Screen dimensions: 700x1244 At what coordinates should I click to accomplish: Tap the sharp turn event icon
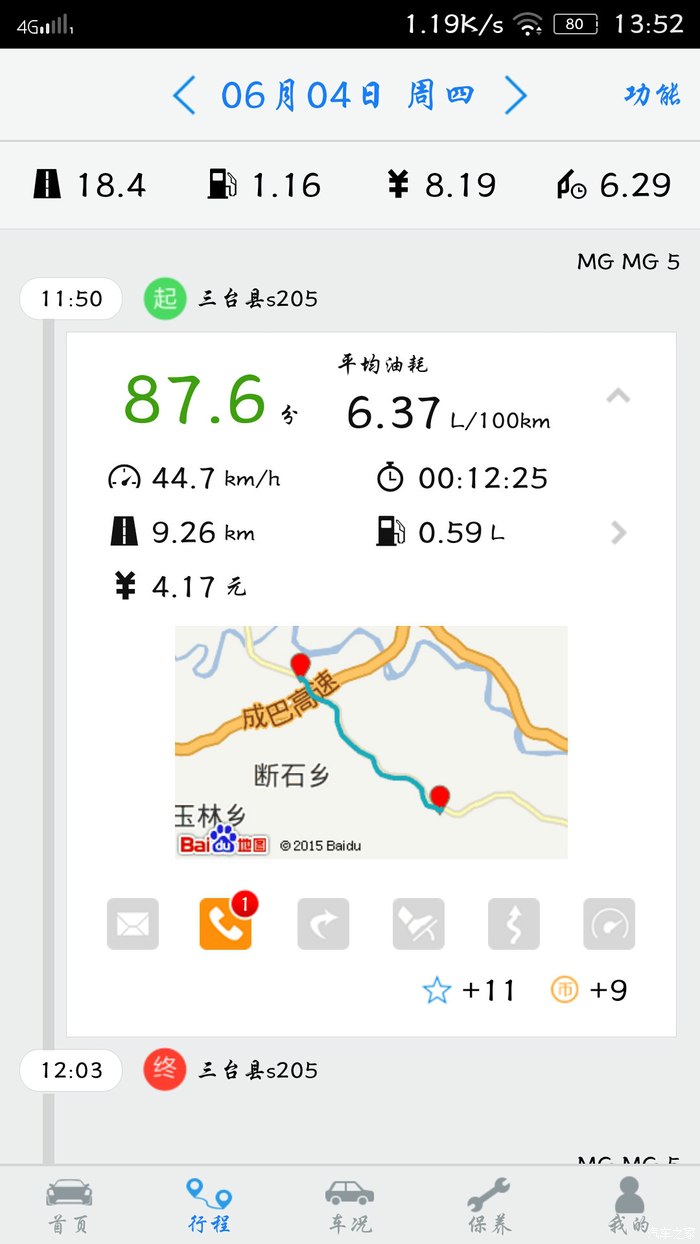[323, 924]
